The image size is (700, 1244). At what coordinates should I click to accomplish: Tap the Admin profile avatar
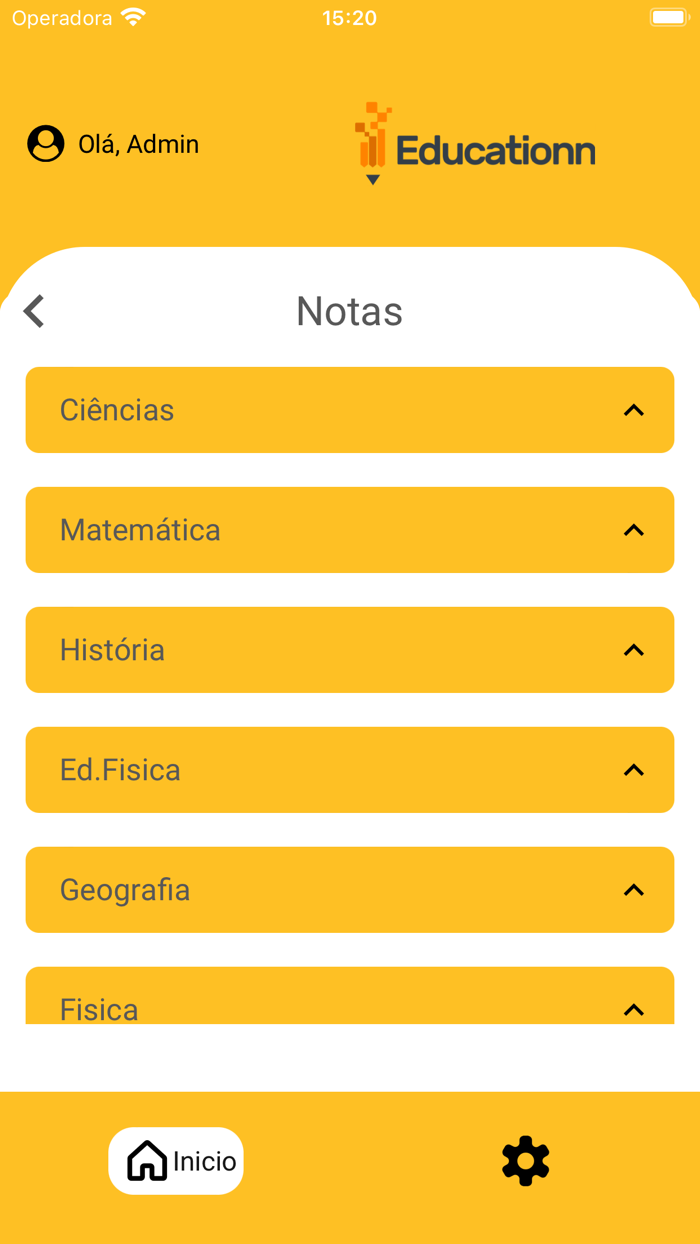coord(45,144)
